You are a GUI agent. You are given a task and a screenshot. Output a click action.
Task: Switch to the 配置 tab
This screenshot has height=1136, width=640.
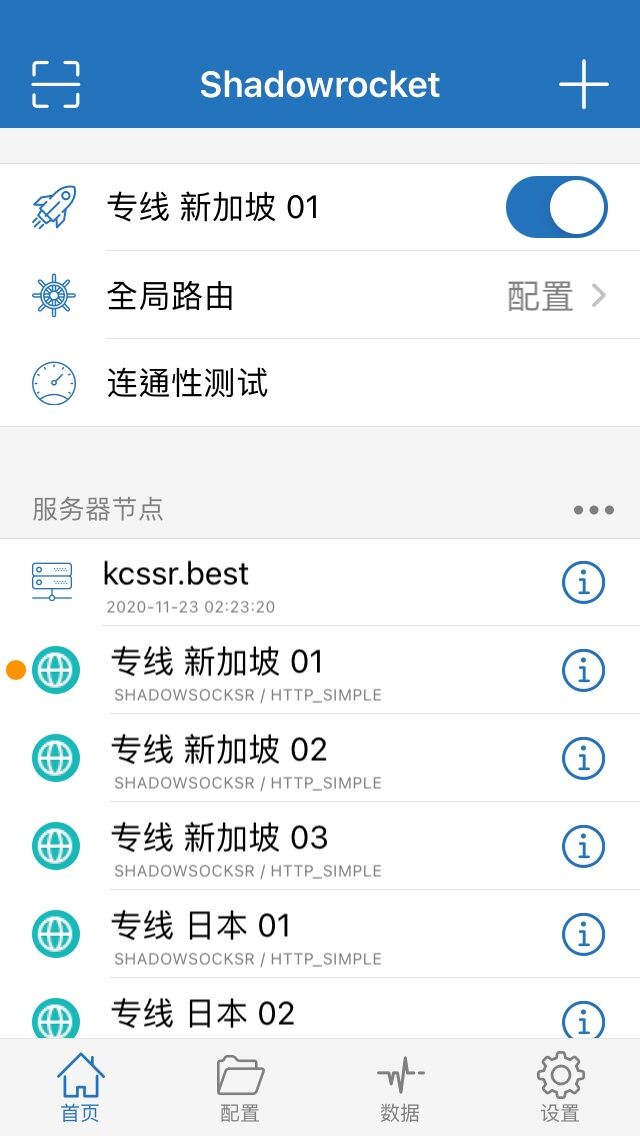240,1088
